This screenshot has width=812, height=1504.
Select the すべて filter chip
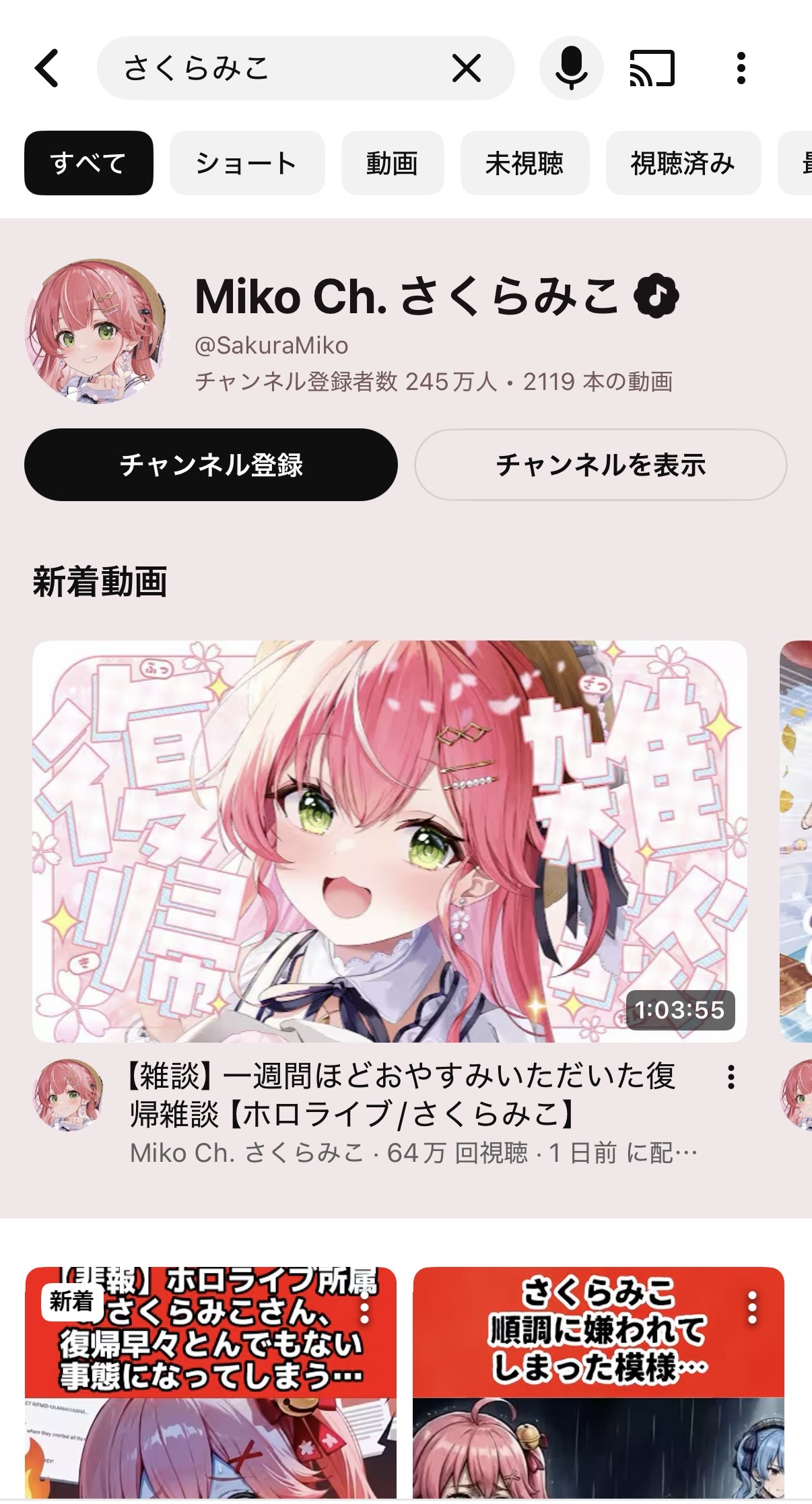89,163
